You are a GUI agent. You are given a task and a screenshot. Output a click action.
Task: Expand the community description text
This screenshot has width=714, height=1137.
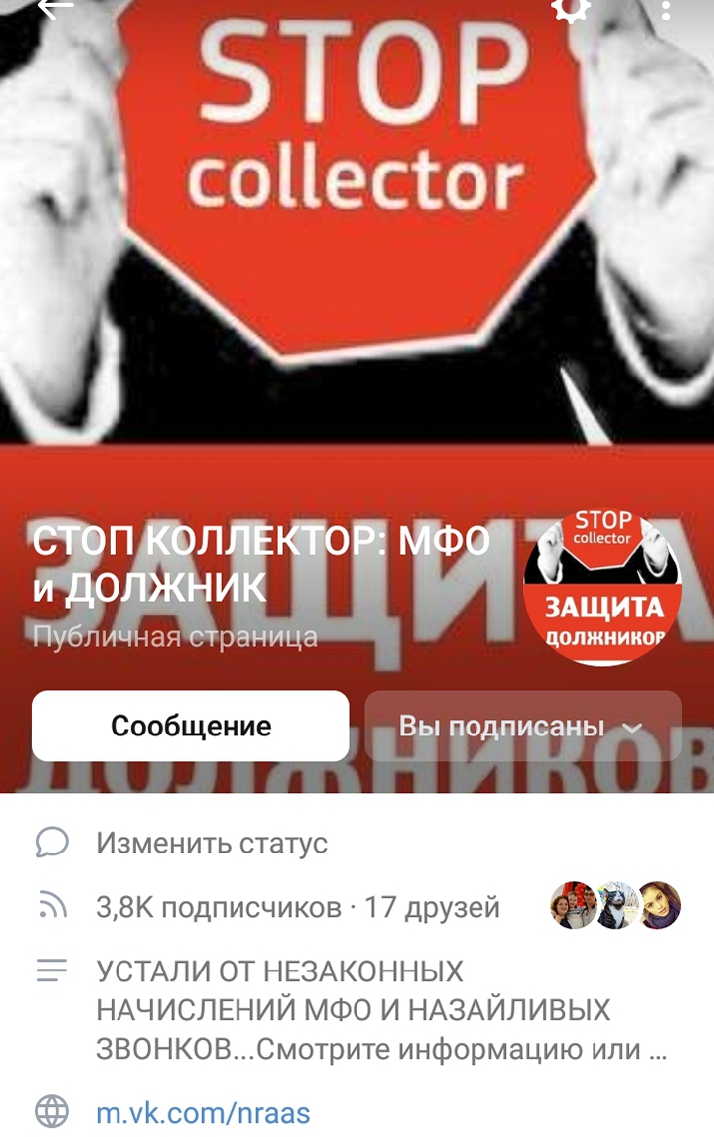(x=381, y=1011)
